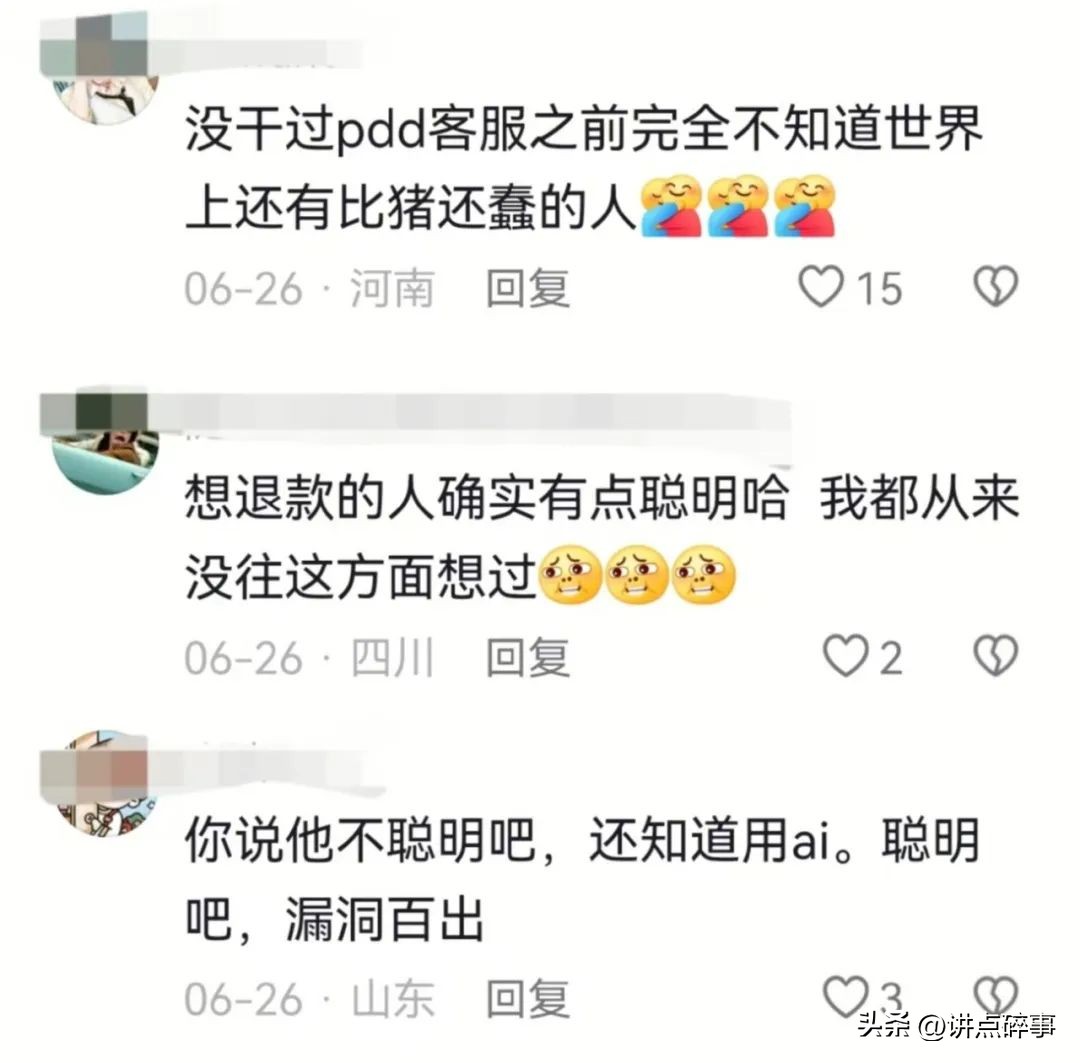Dislike the Sichuan comment with 2 likes
The image size is (1080, 1063).
pos(995,655)
